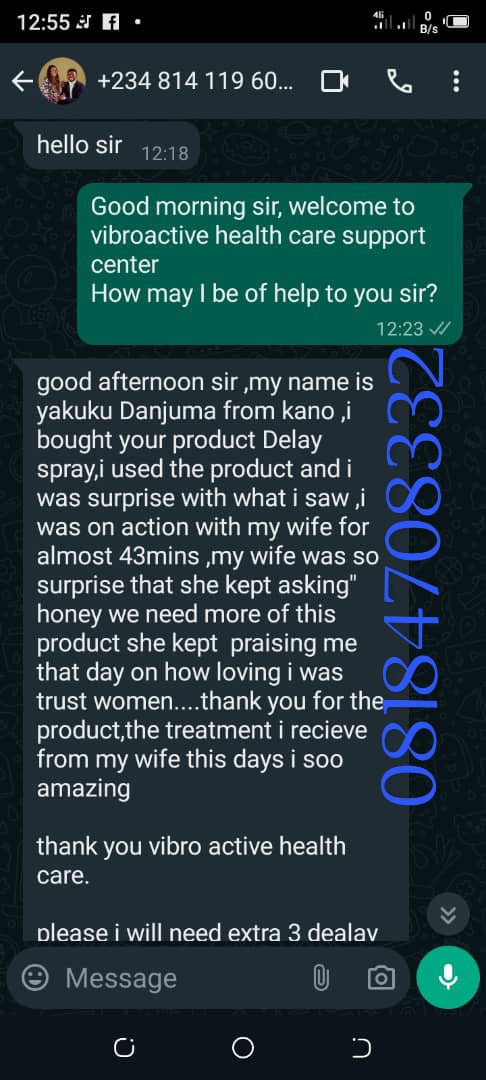Screen dimensions: 486x1080
Task: Tap the microphone voice message button
Action: 448,977
